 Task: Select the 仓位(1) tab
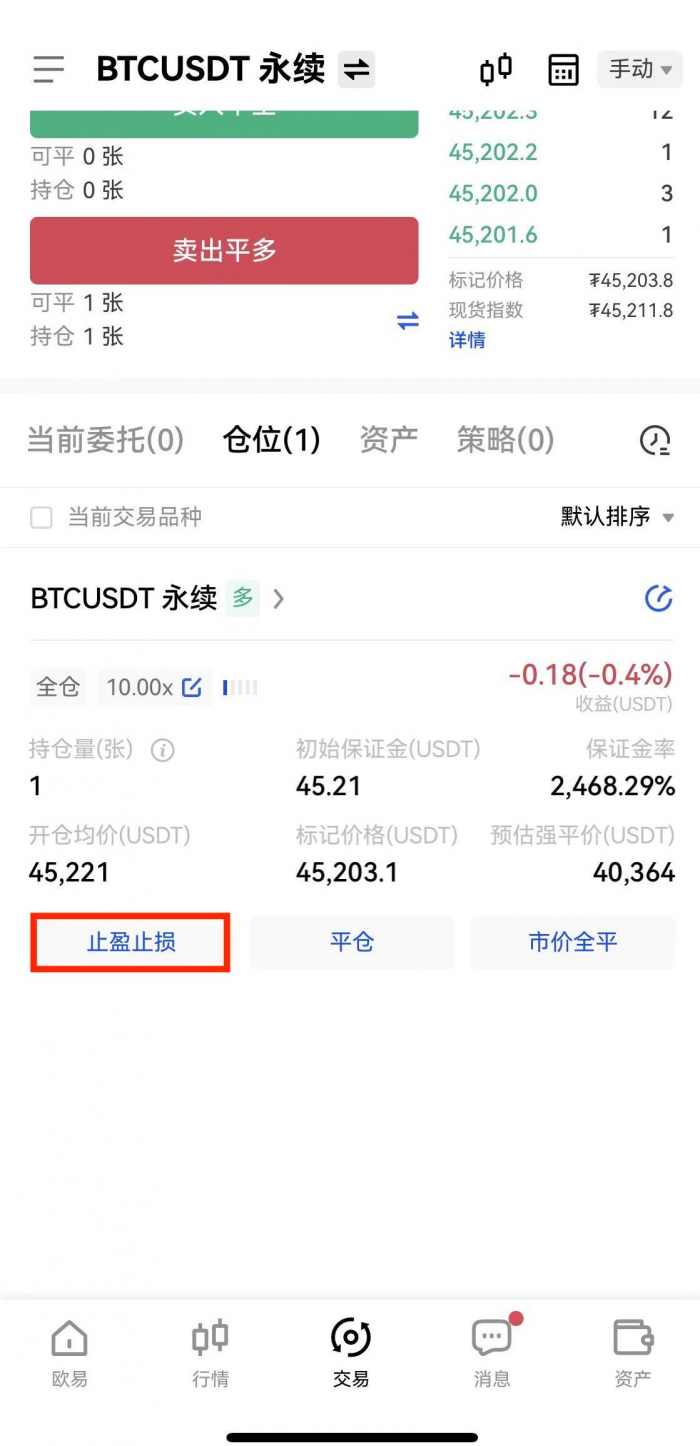click(271, 440)
